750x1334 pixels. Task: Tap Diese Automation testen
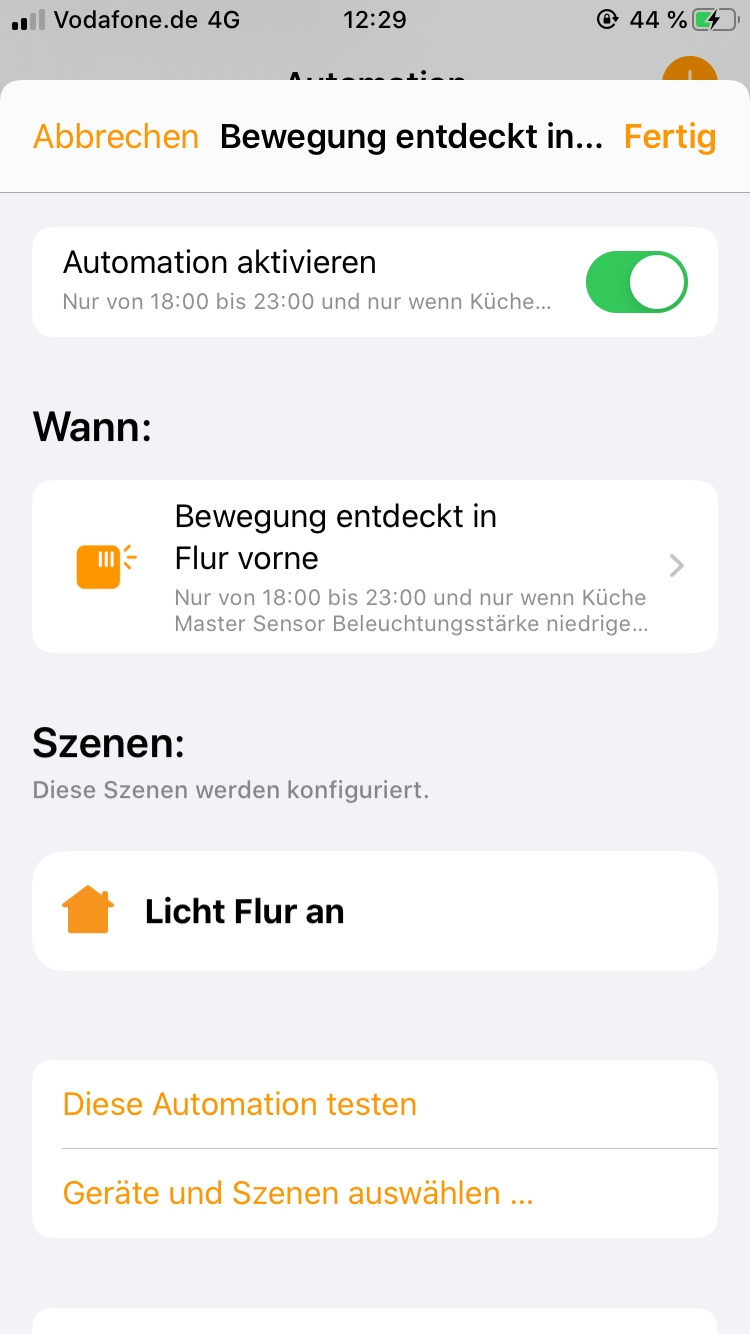tap(240, 1104)
